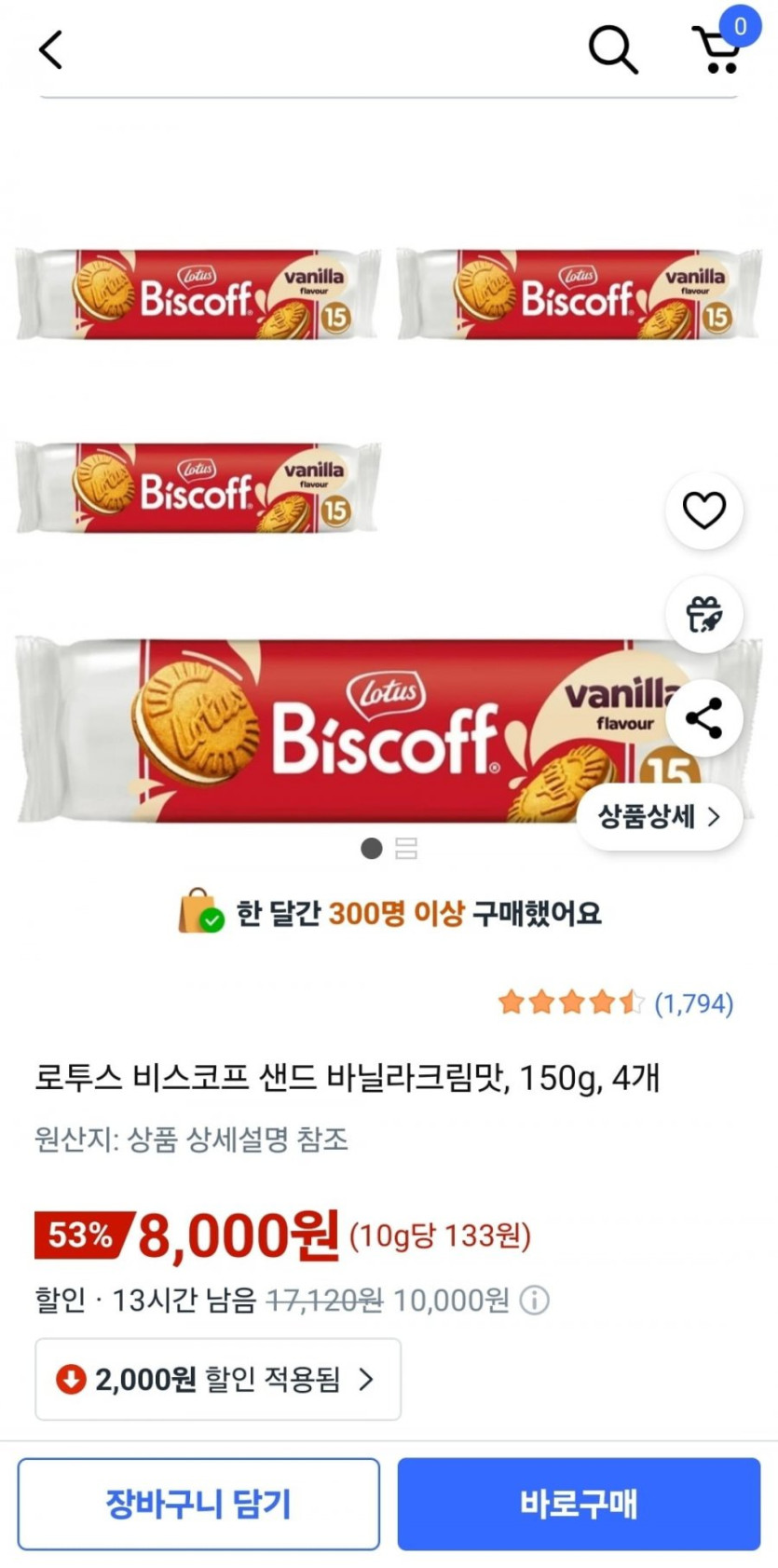Open the shopping cart

coord(717,48)
